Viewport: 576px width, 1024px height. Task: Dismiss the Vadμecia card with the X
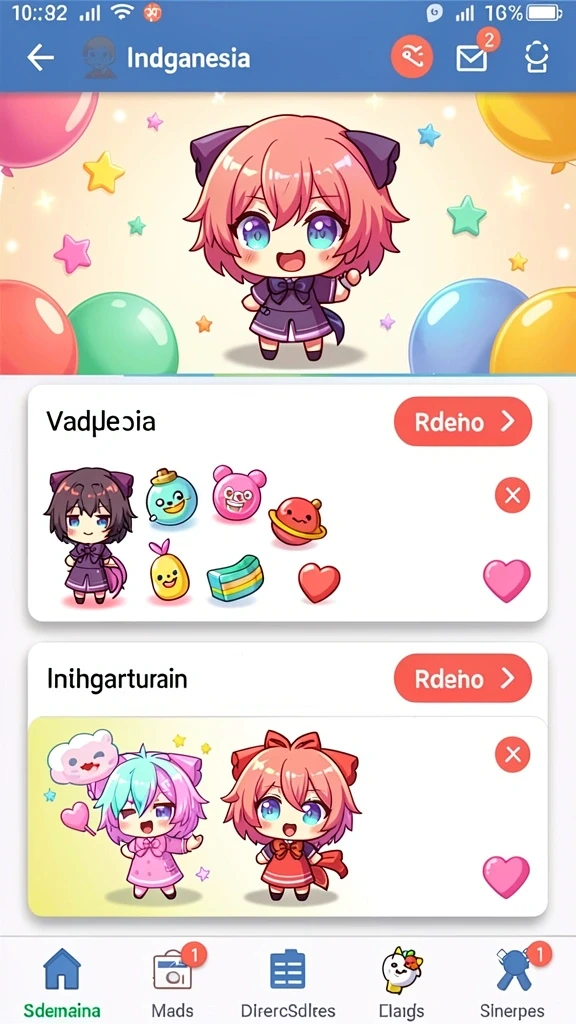pyautogui.click(x=513, y=496)
